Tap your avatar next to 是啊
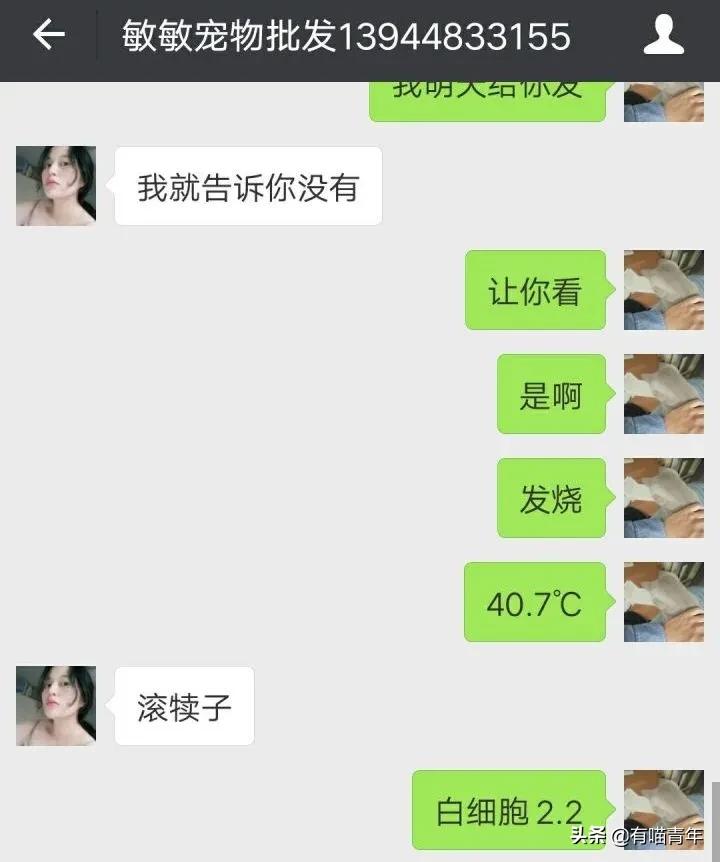 pyautogui.click(x=663, y=394)
